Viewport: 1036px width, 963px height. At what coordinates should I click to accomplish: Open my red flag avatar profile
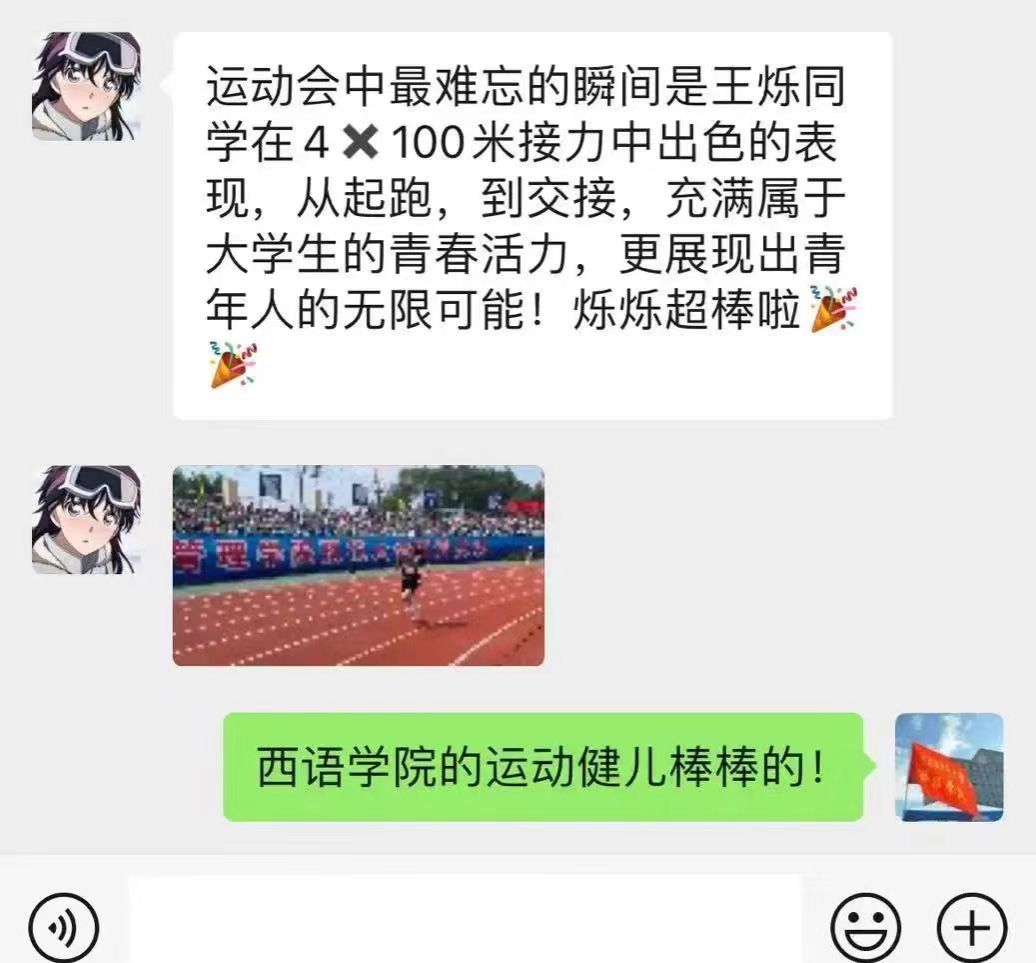tap(948, 767)
